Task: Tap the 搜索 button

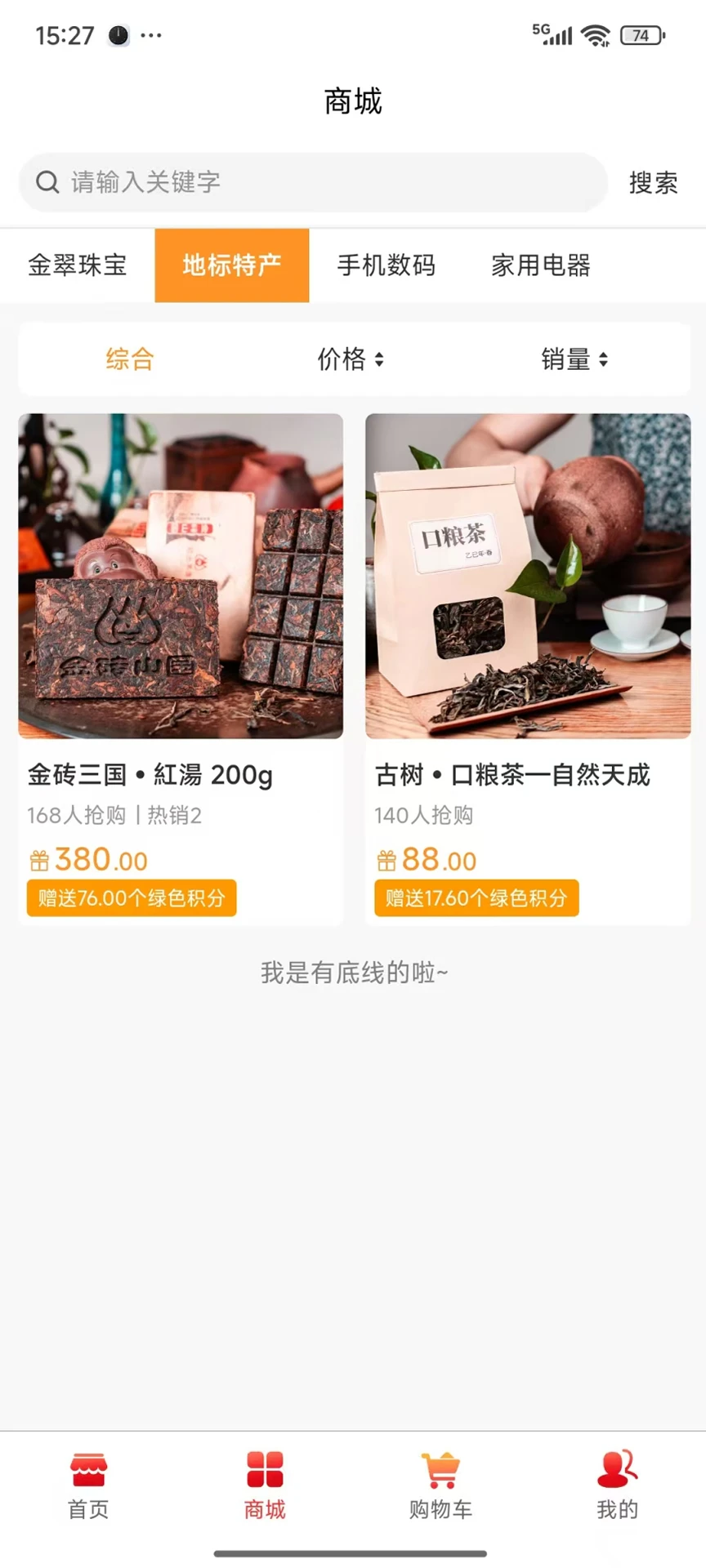Action: 653,183
